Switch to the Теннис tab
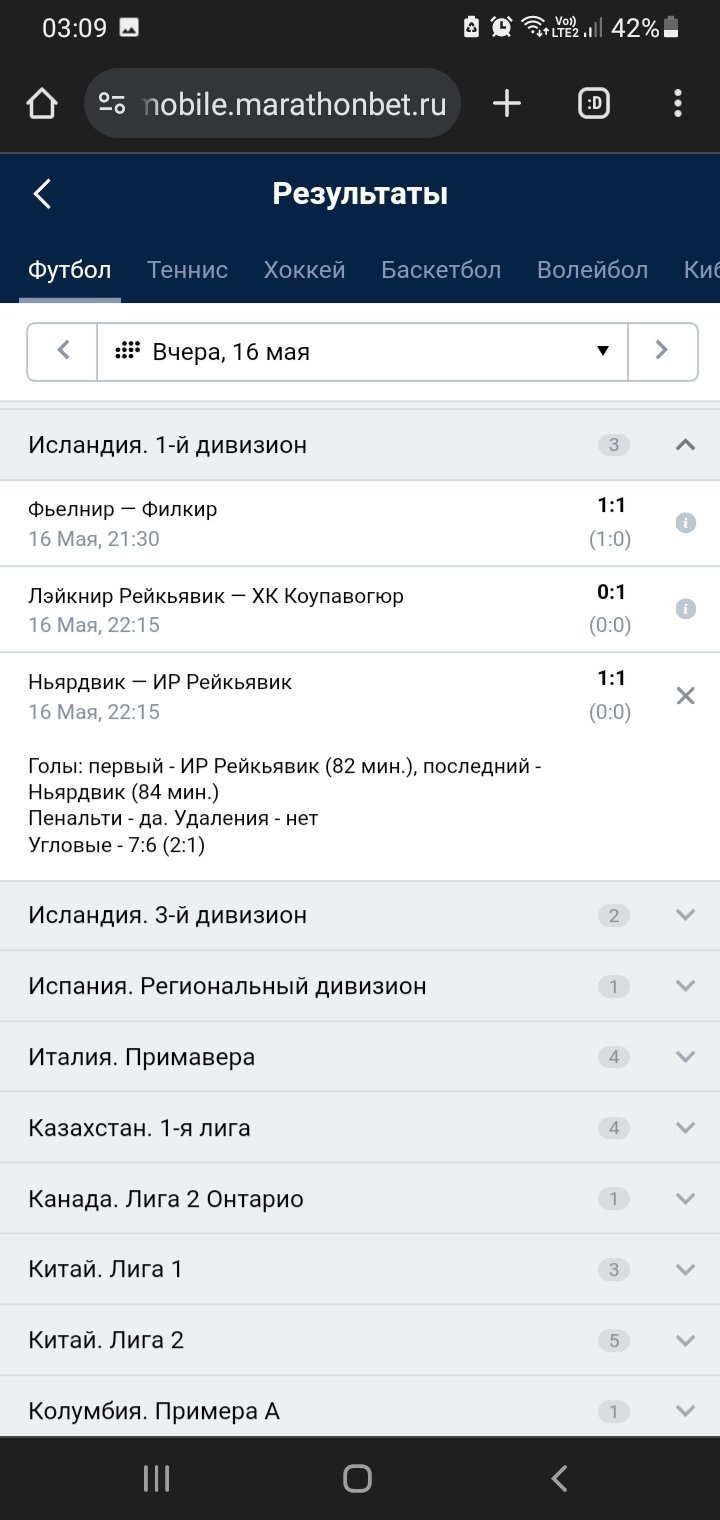 point(187,270)
